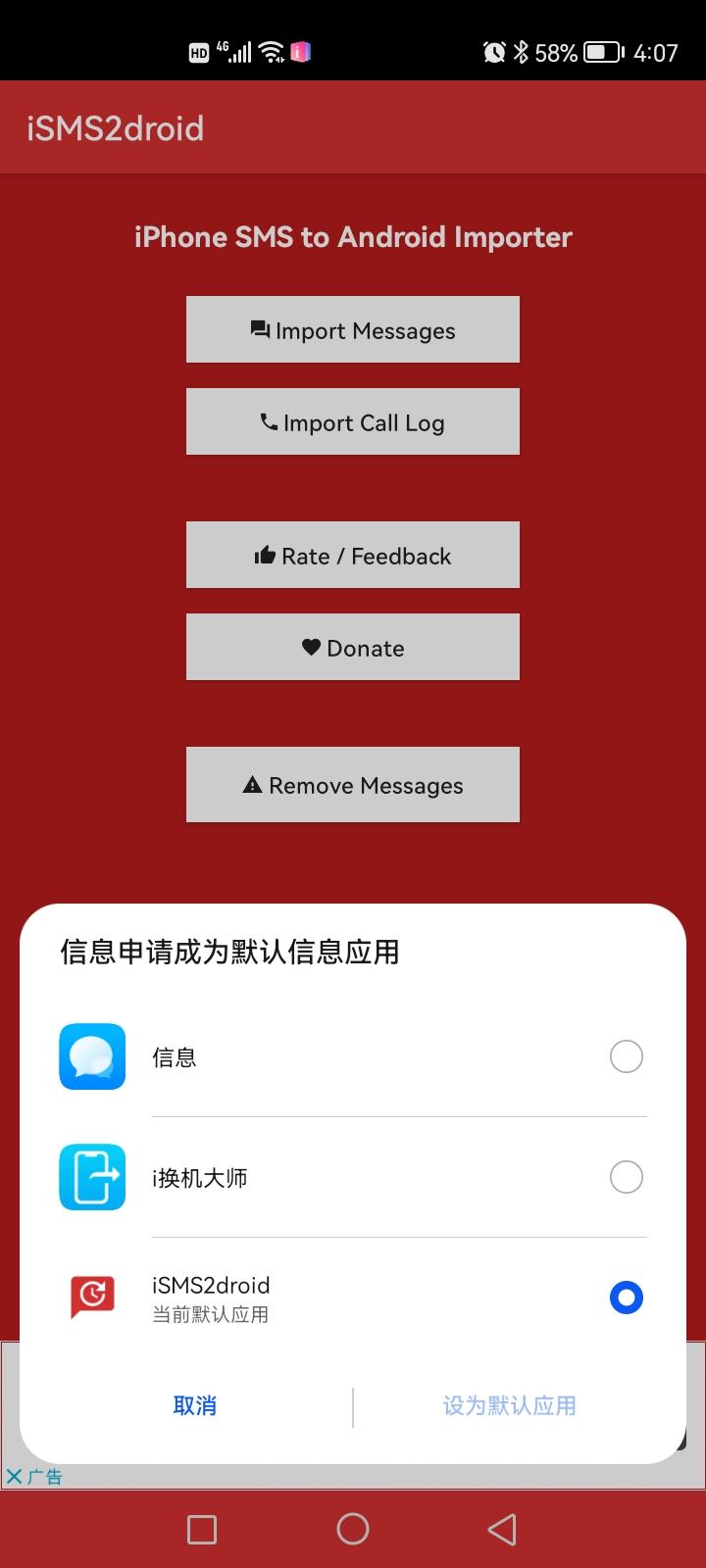
Task: Open Import Messages
Action: 353,329
